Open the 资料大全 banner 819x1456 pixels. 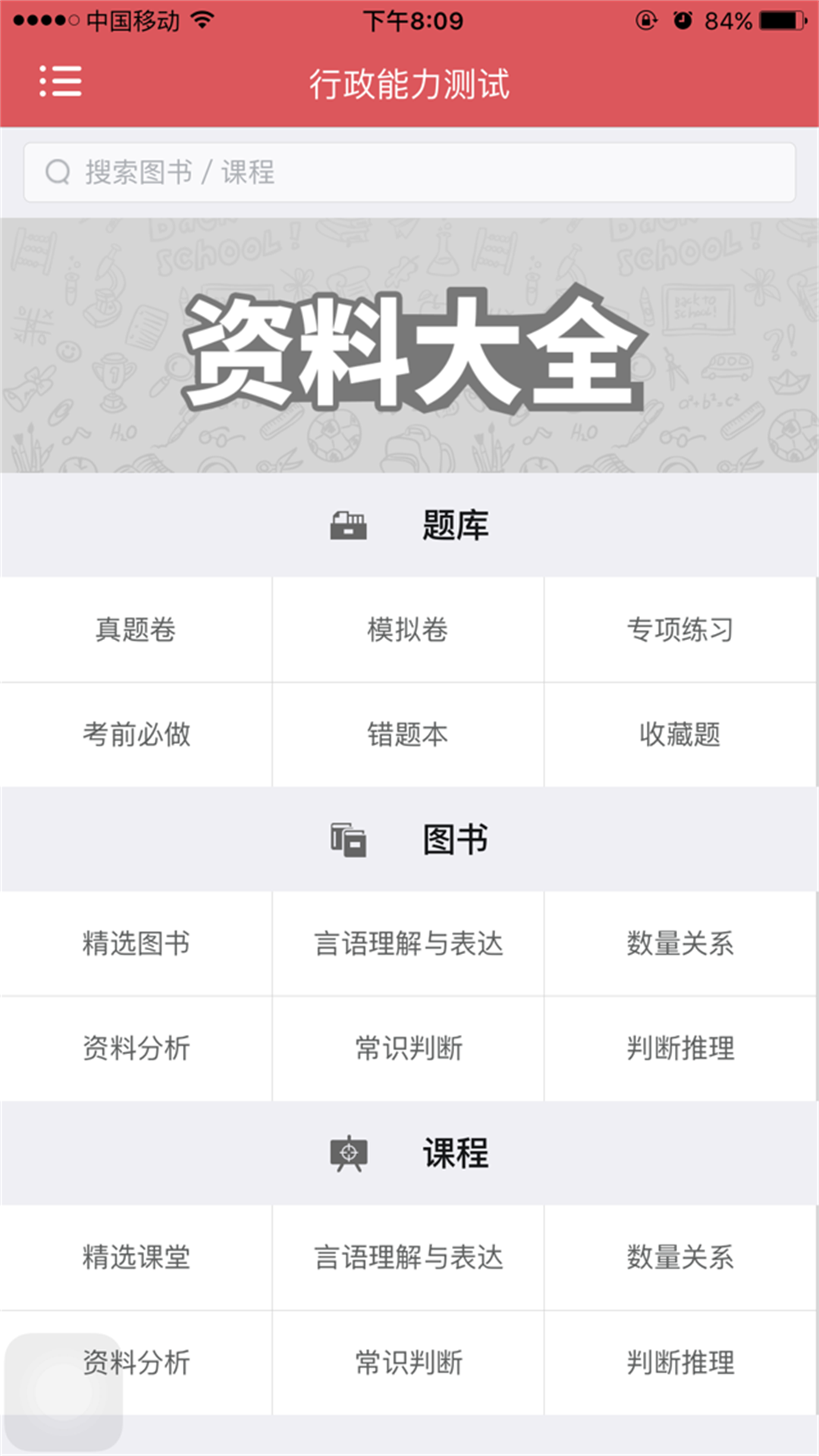[409, 346]
